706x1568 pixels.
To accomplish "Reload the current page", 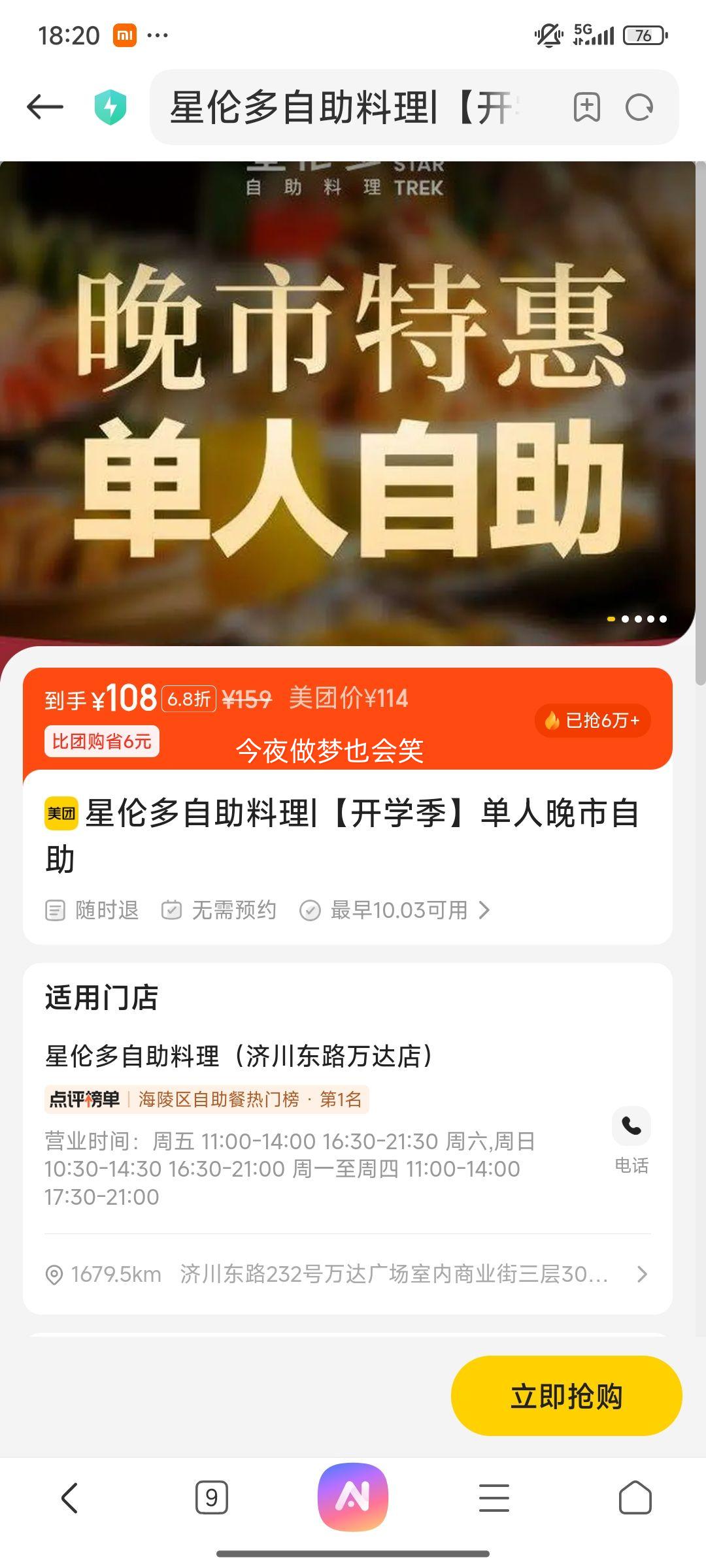I will [x=639, y=107].
